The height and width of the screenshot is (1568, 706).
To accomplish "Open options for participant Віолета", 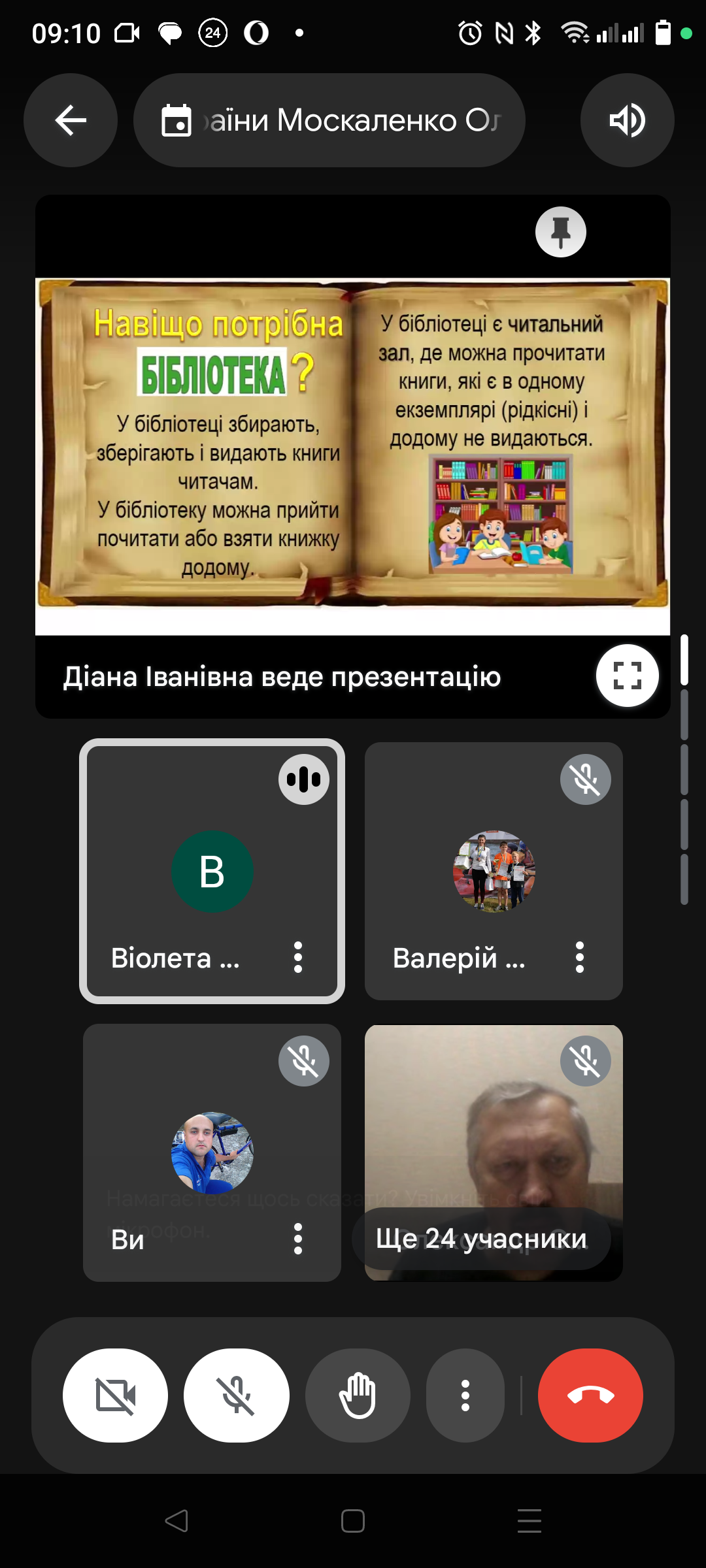I will pos(298,957).
